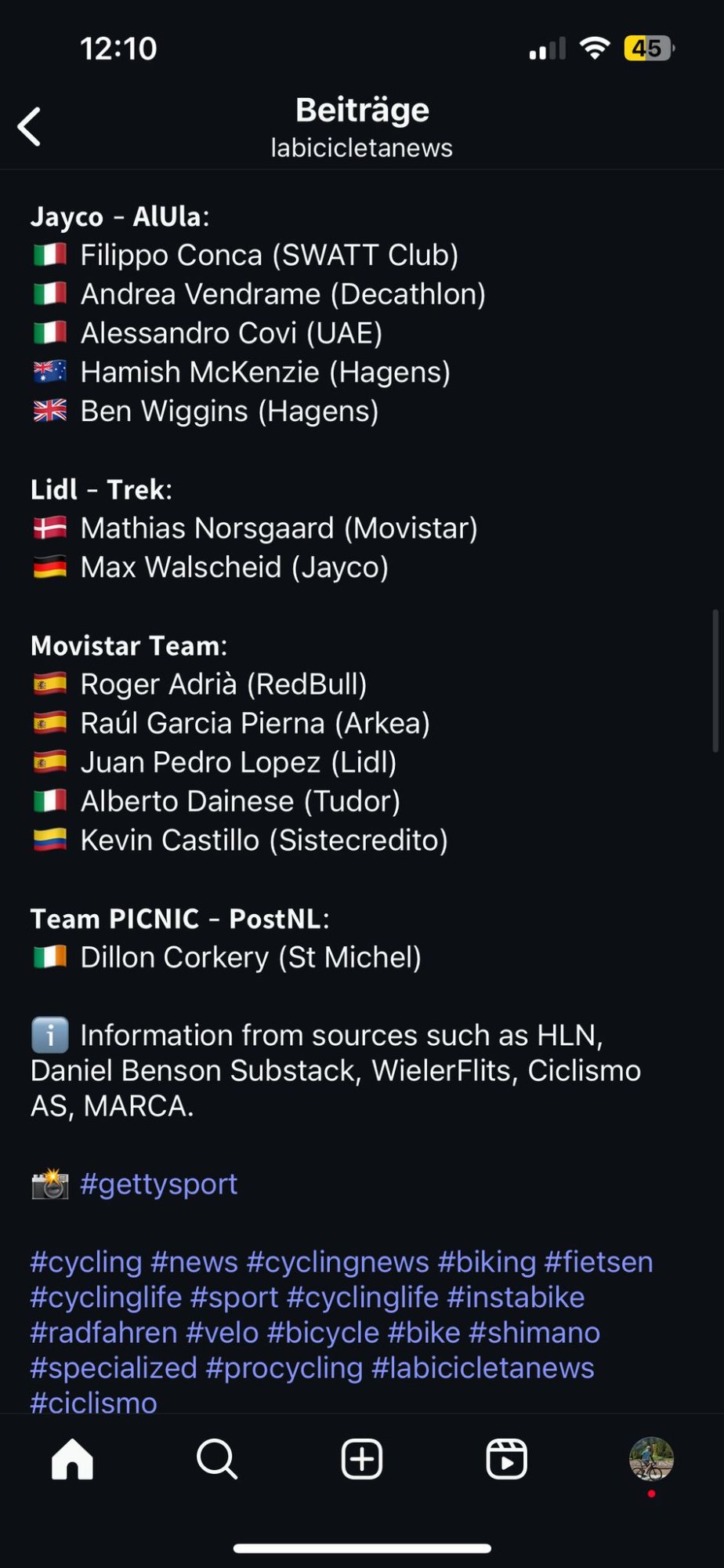Go to your profile tab
Image resolution: width=724 pixels, height=1568 pixels.
pyautogui.click(x=651, y=1459)
